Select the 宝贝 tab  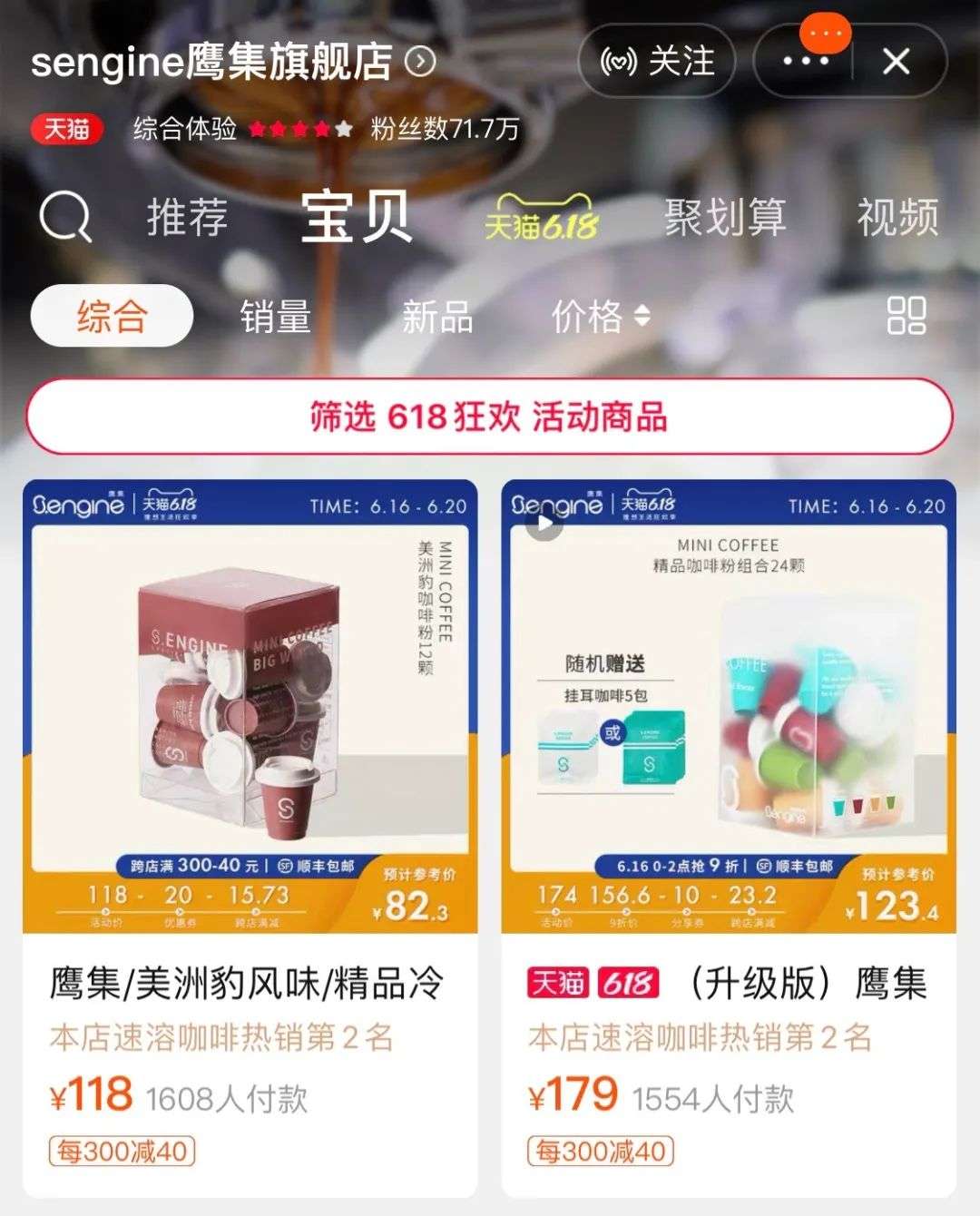pos(356,218)
